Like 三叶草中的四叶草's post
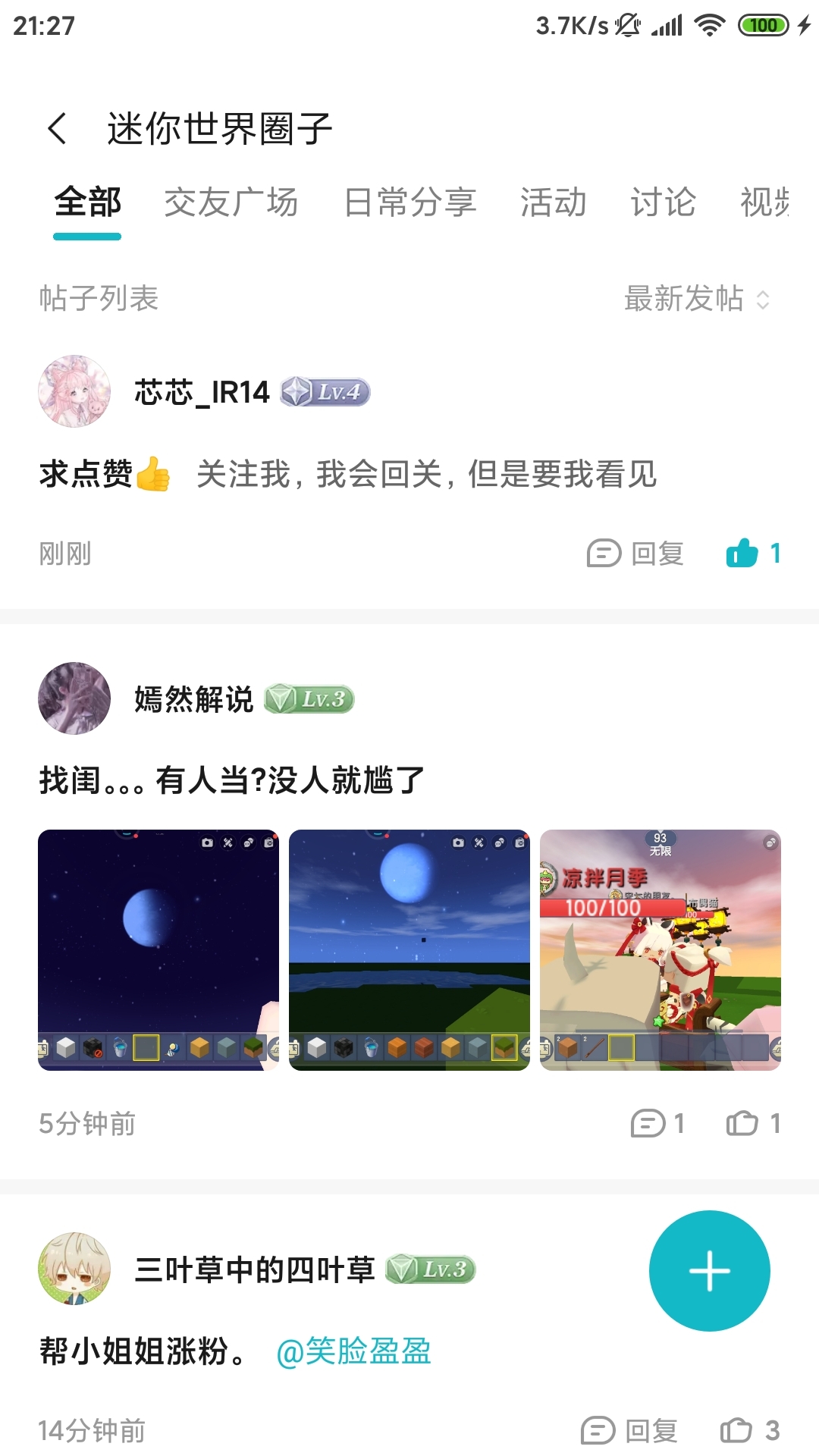Viewport: 819px width, 1456px height. pyautogui.click(x=750, y=1431)
